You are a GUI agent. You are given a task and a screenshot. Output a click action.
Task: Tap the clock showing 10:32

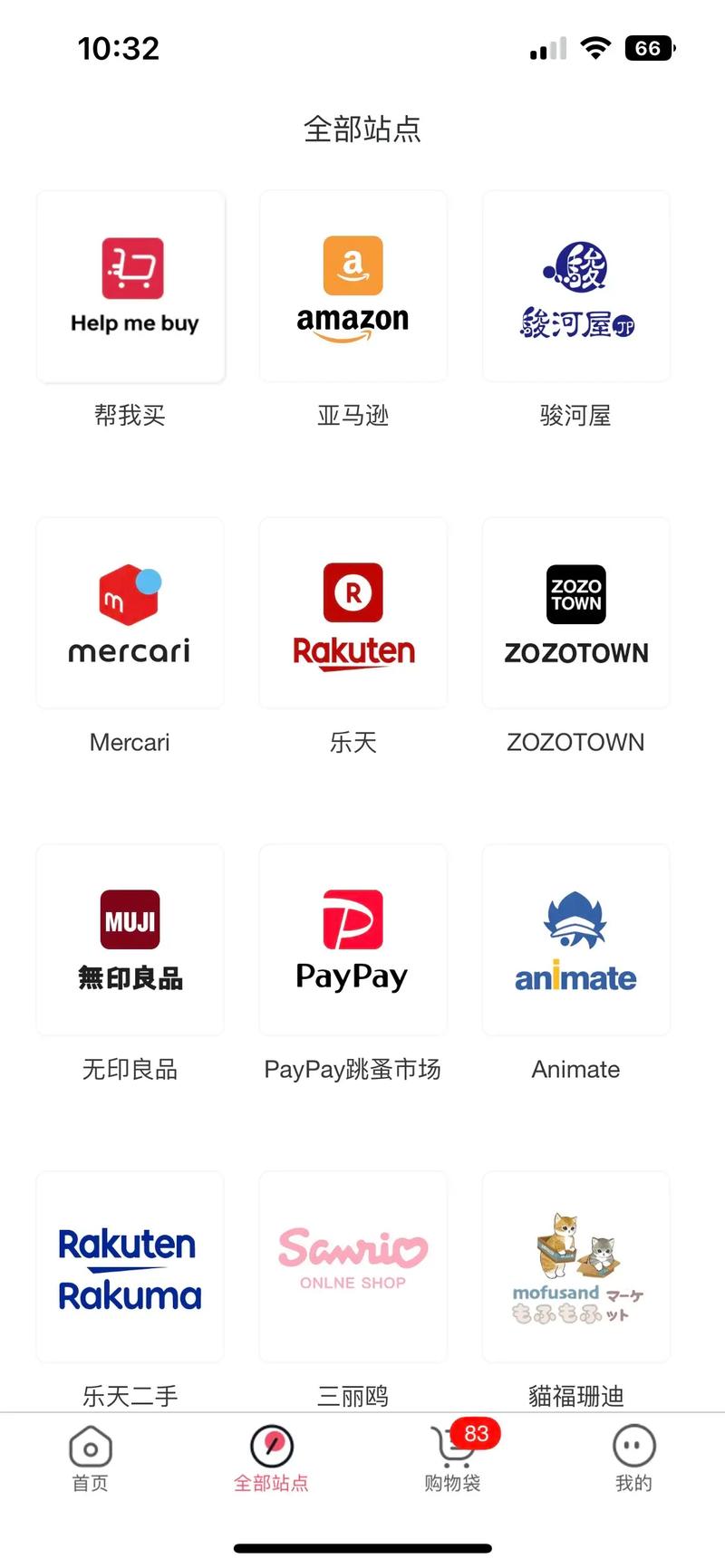(119, 48)
